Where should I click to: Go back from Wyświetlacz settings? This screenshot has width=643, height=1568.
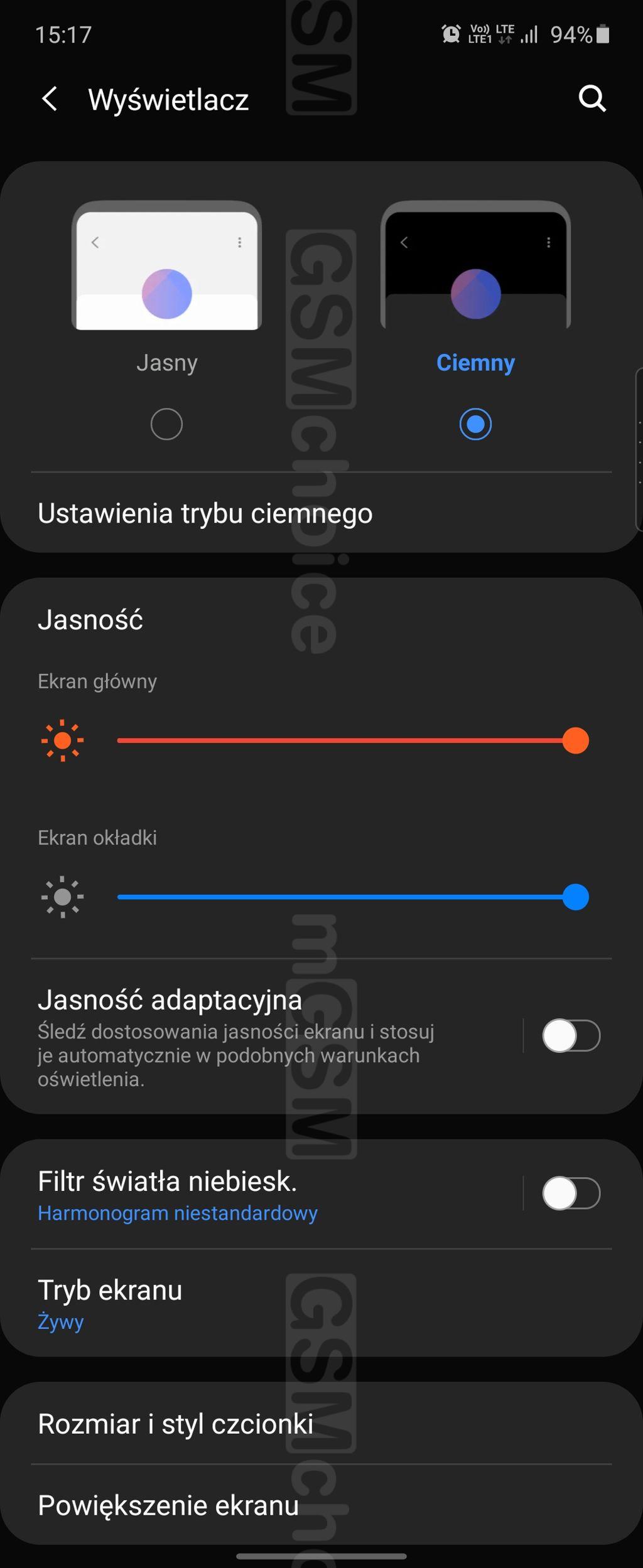pos(50,99)
